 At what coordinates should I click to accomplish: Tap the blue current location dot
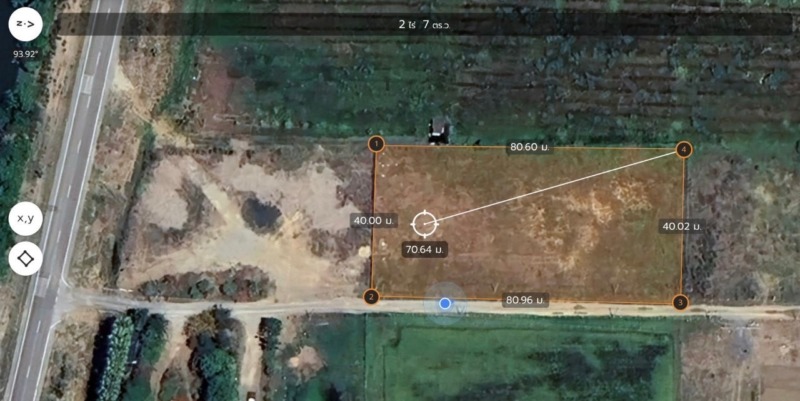click(x=445, y=303)
